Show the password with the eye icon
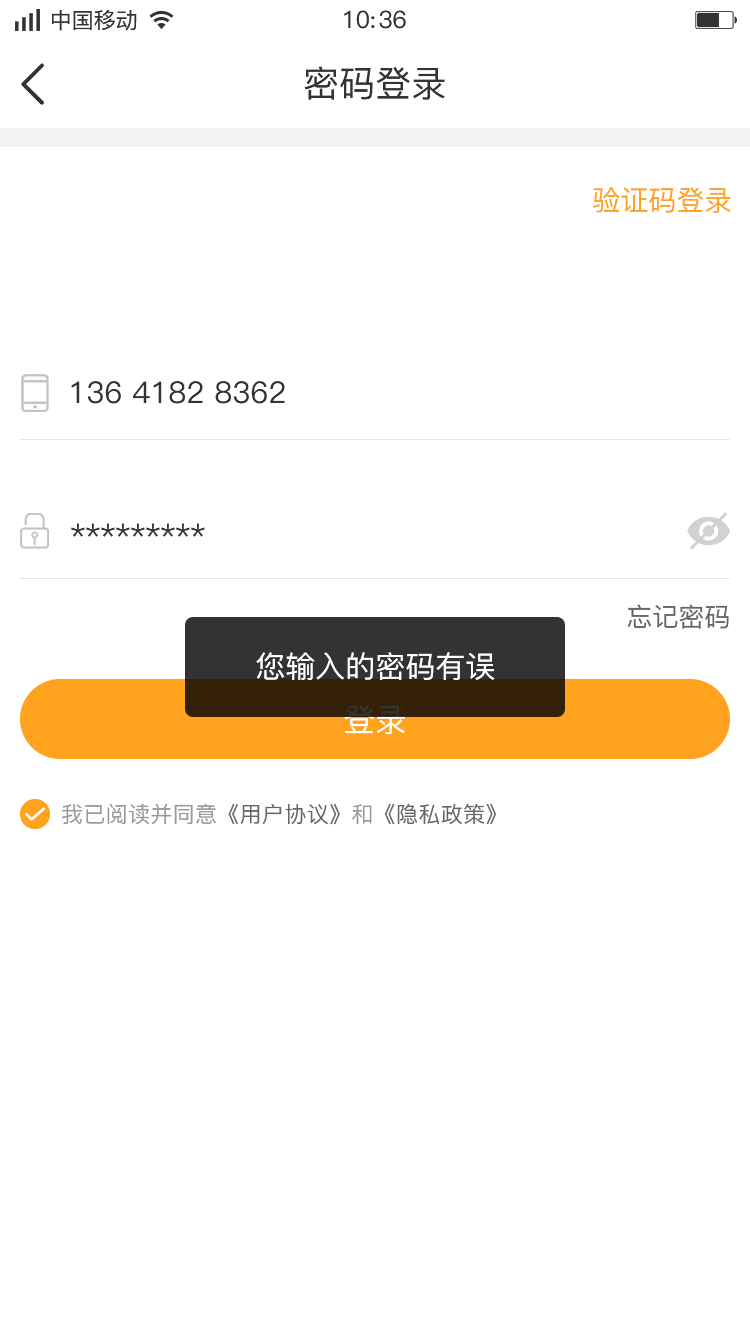The height and width of the screenshot is (1334, 750). 708,531
